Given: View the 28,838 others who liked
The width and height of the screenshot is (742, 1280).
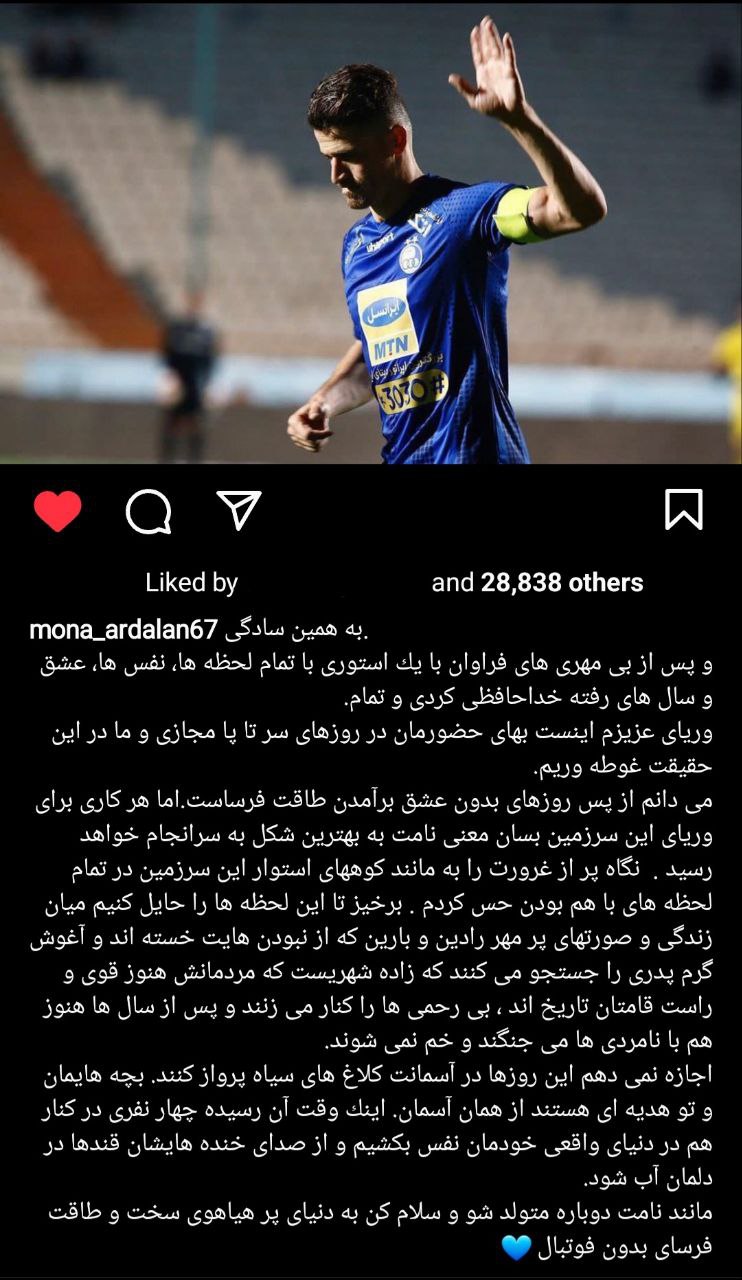Looking at the screenshot, I should (x=561, y=583).
